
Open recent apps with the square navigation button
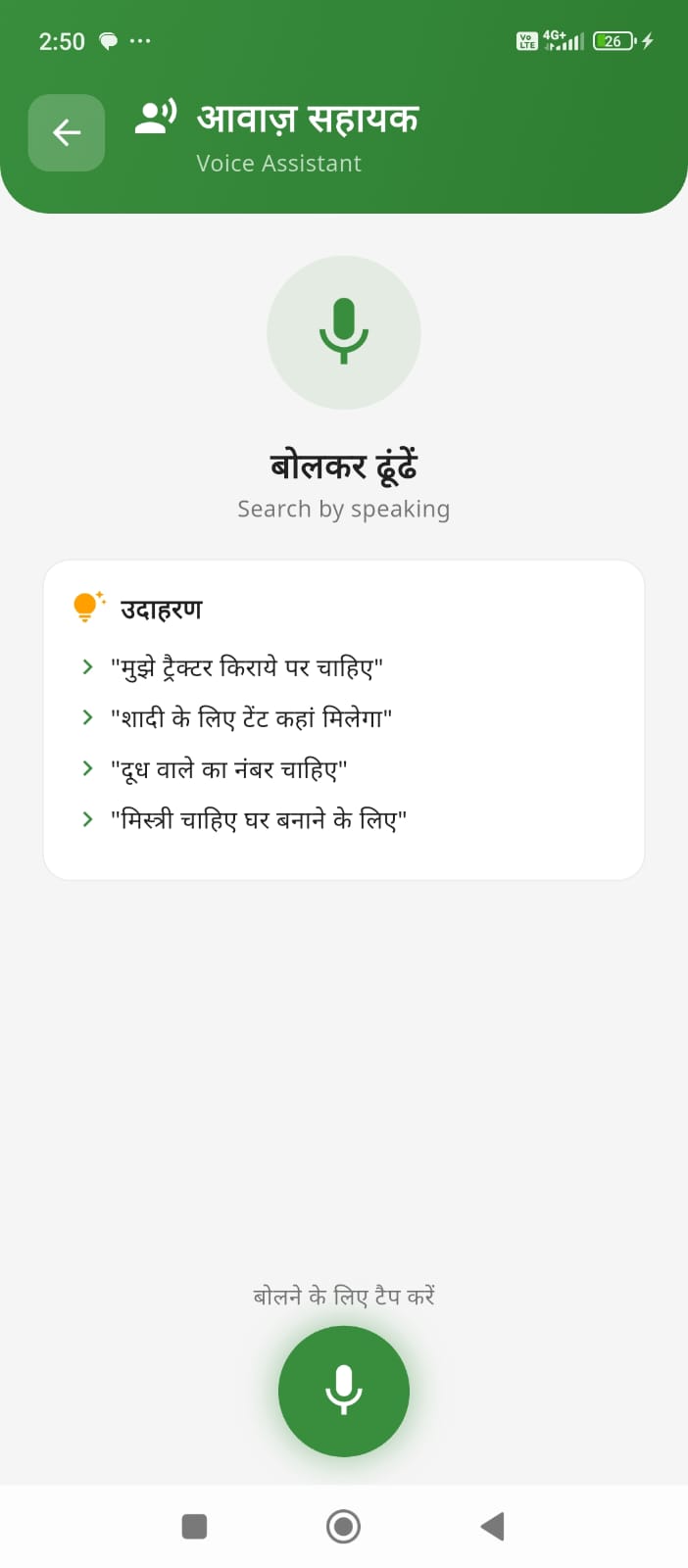tap(194, 1526)
